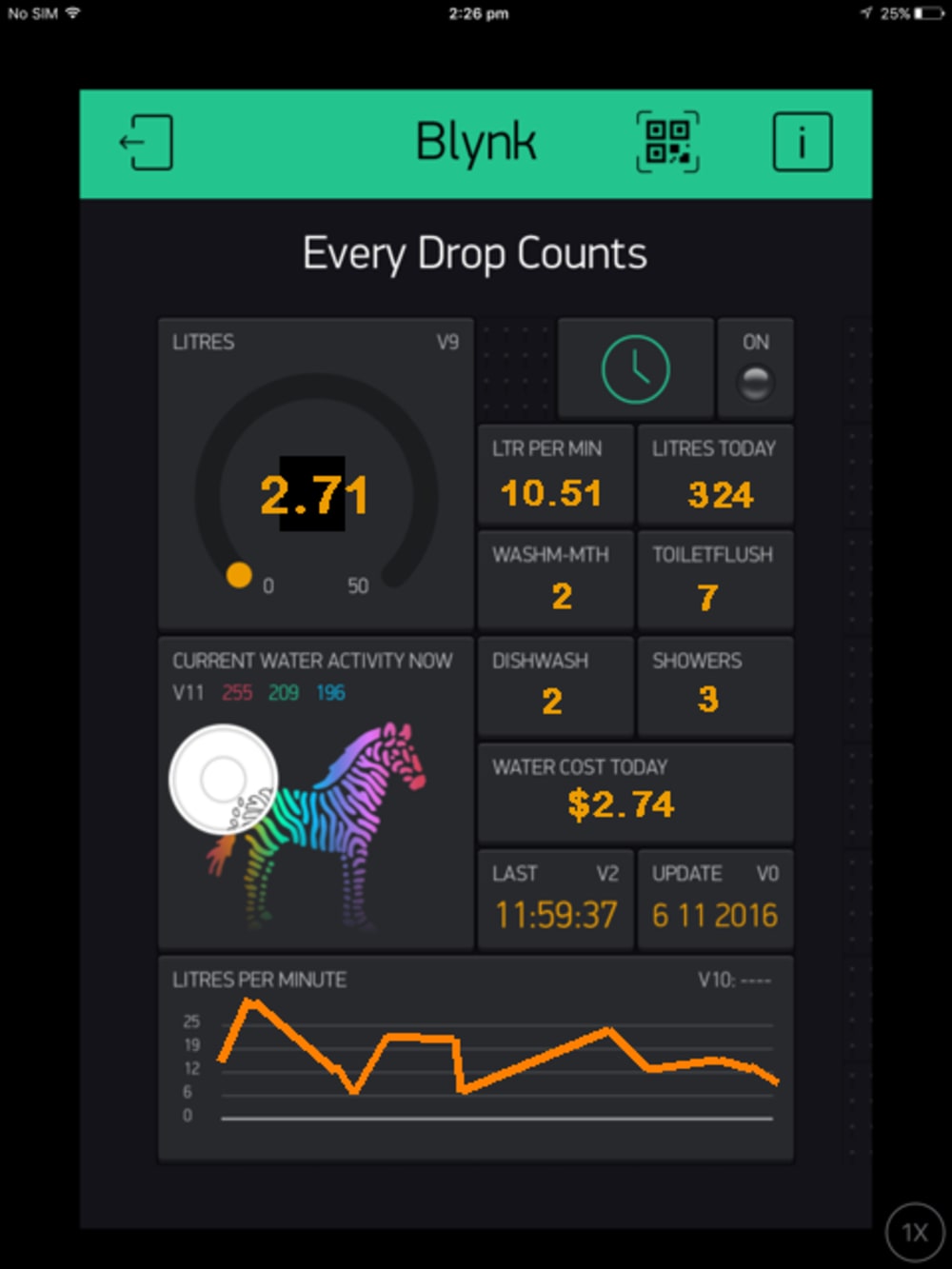The width and height of the screenshot is (952, 1269).
Task: Tap the zeRGBa colour picker handle
Action: tap(223, 780)
